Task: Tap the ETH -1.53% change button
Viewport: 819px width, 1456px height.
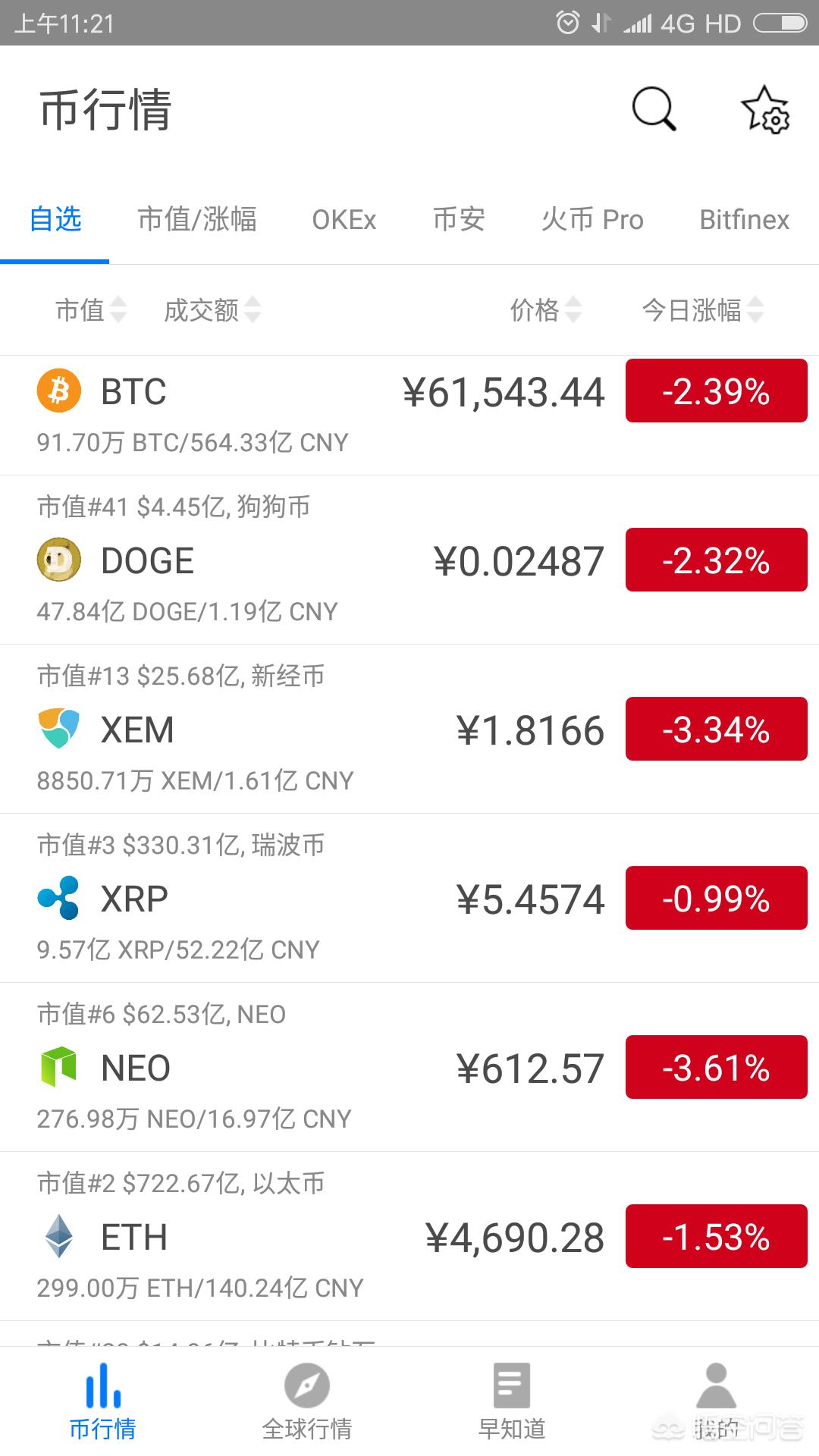Action: coord(717,1236)
